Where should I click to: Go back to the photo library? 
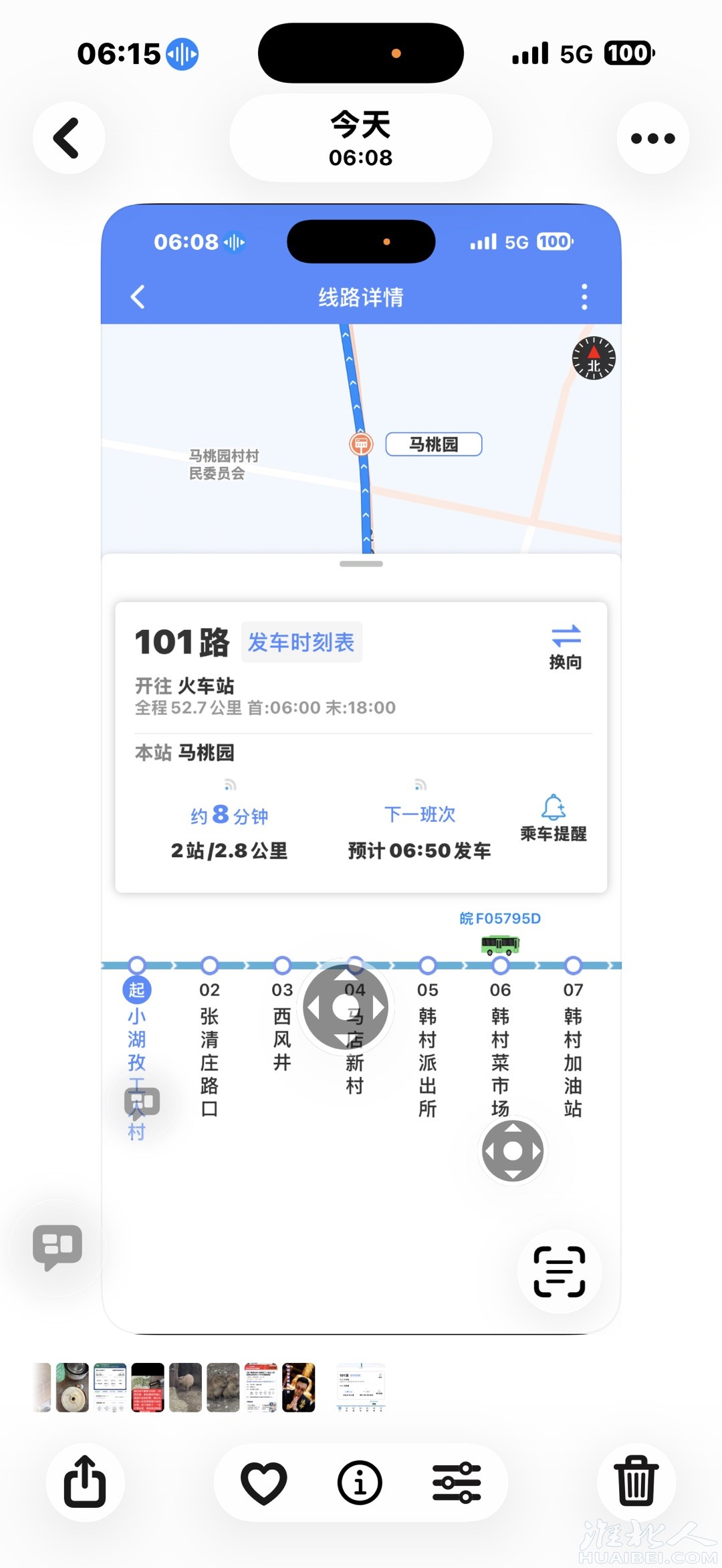tap(68, 138)
